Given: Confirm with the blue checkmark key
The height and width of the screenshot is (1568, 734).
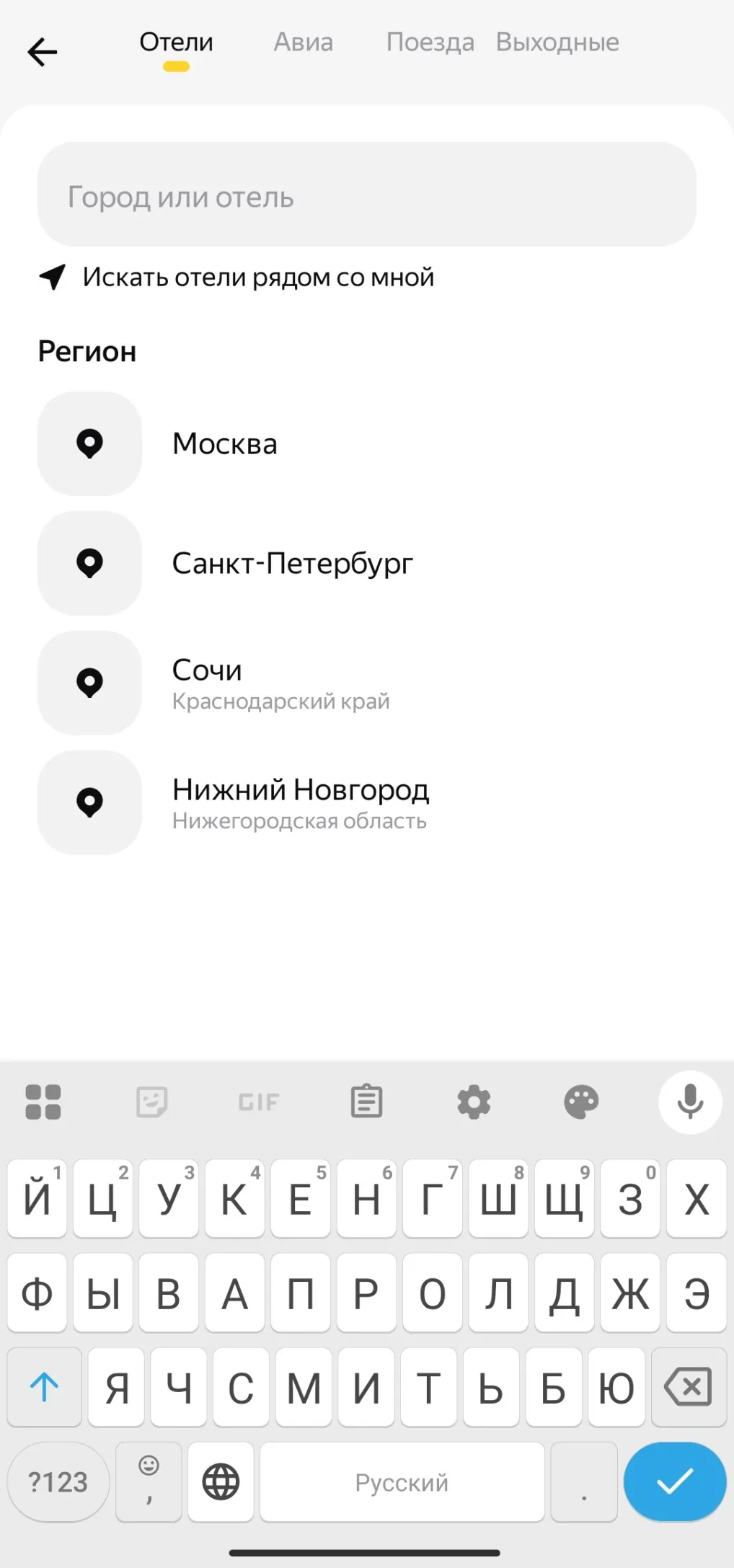Looking at the screenshot, I should tap(674, 1481).
